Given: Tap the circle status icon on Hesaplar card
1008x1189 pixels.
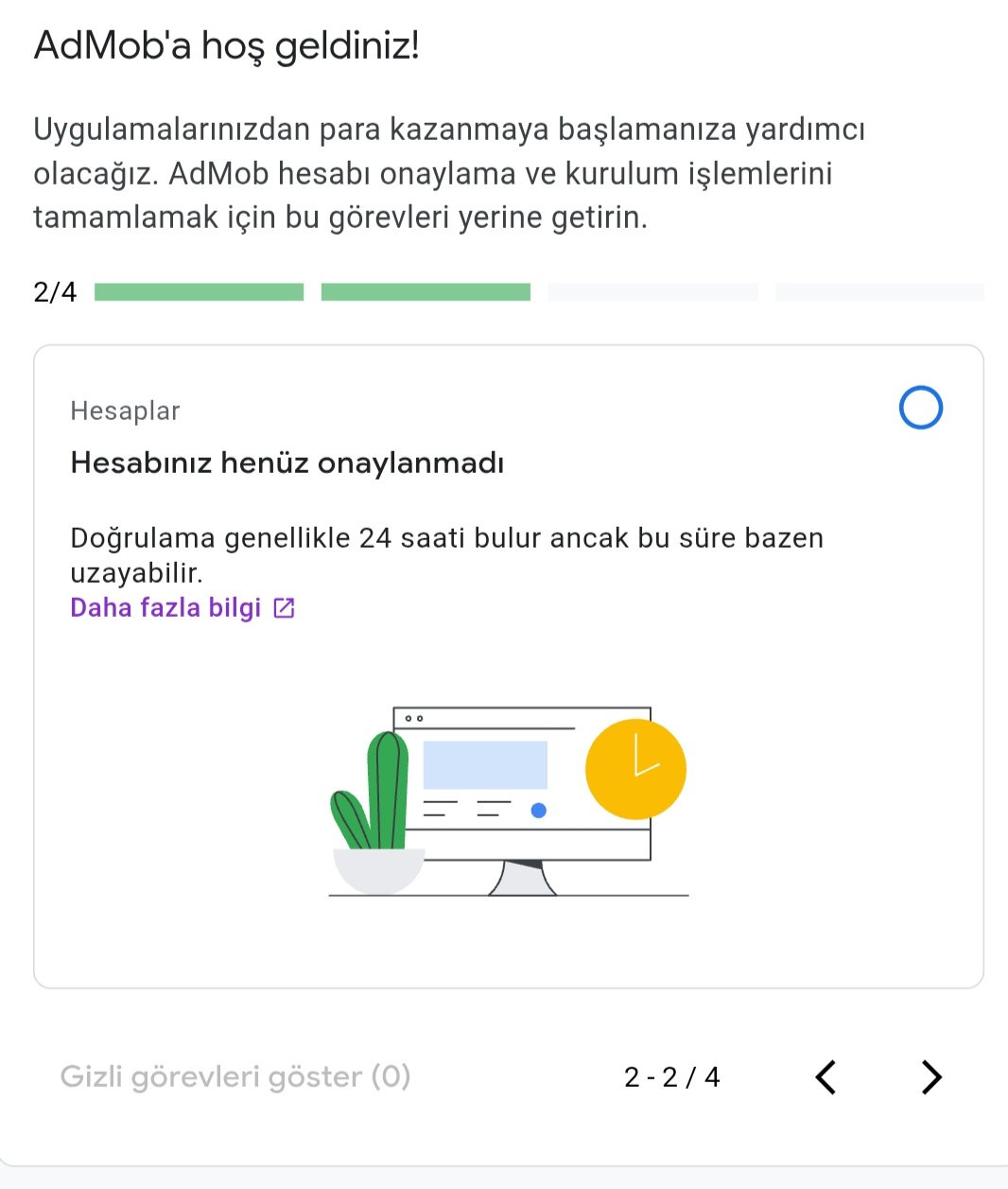Looking at the screenshot, I should [920, 408].
